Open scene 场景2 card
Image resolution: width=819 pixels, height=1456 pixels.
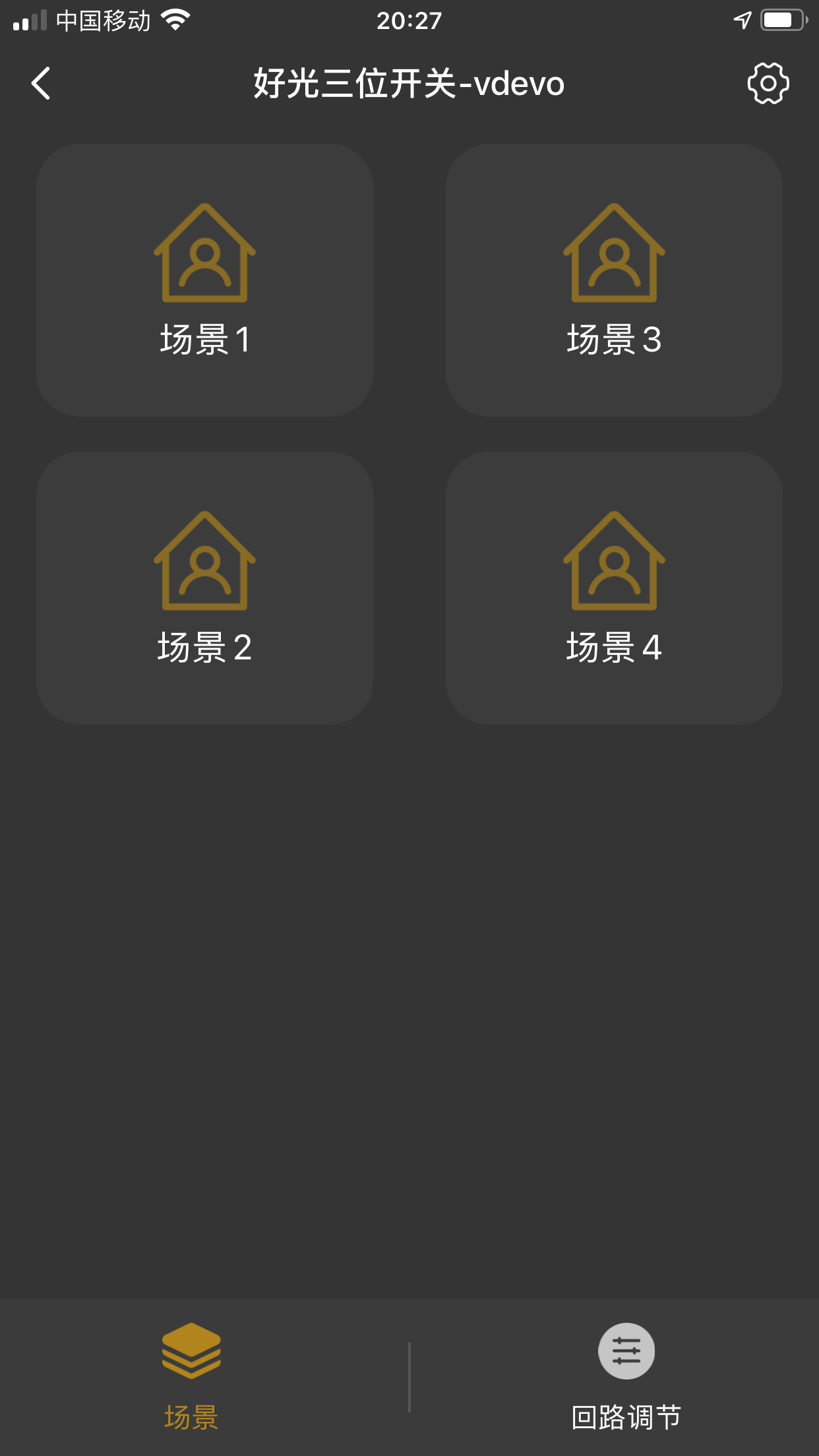click(x=205, y=590)
